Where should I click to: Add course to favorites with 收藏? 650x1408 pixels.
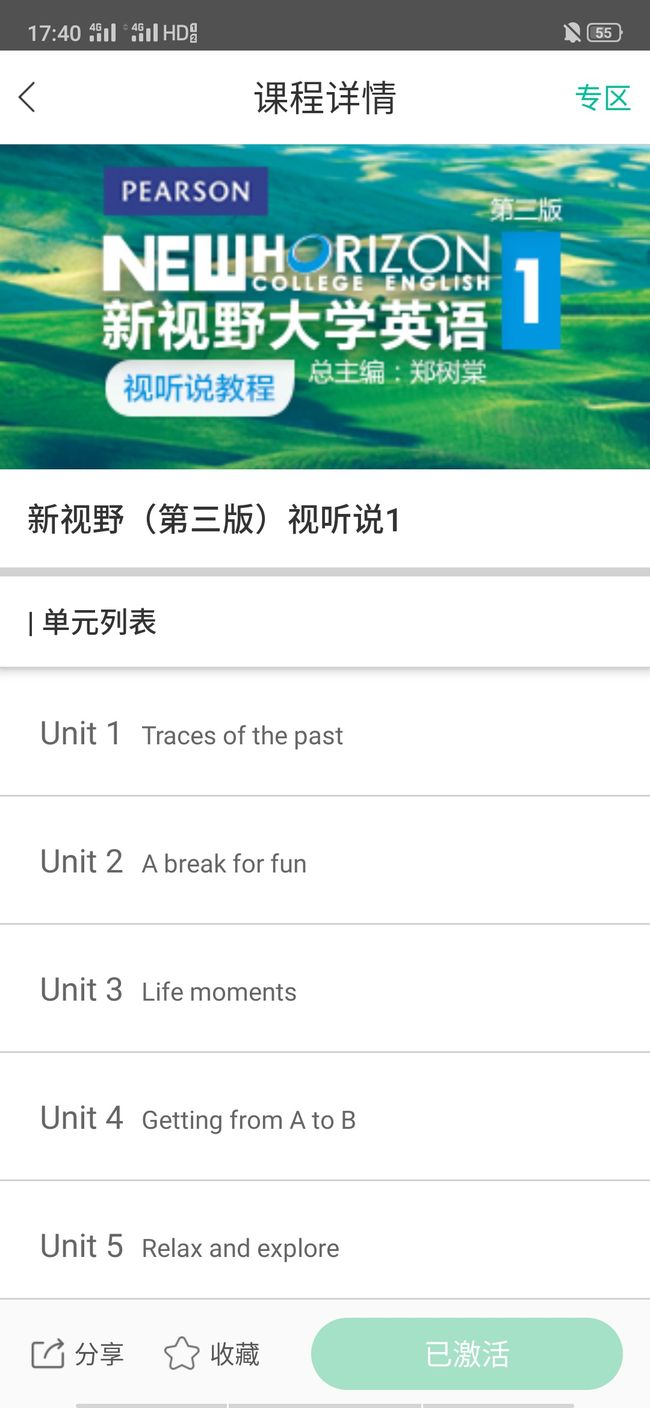tap(211, 1354)
